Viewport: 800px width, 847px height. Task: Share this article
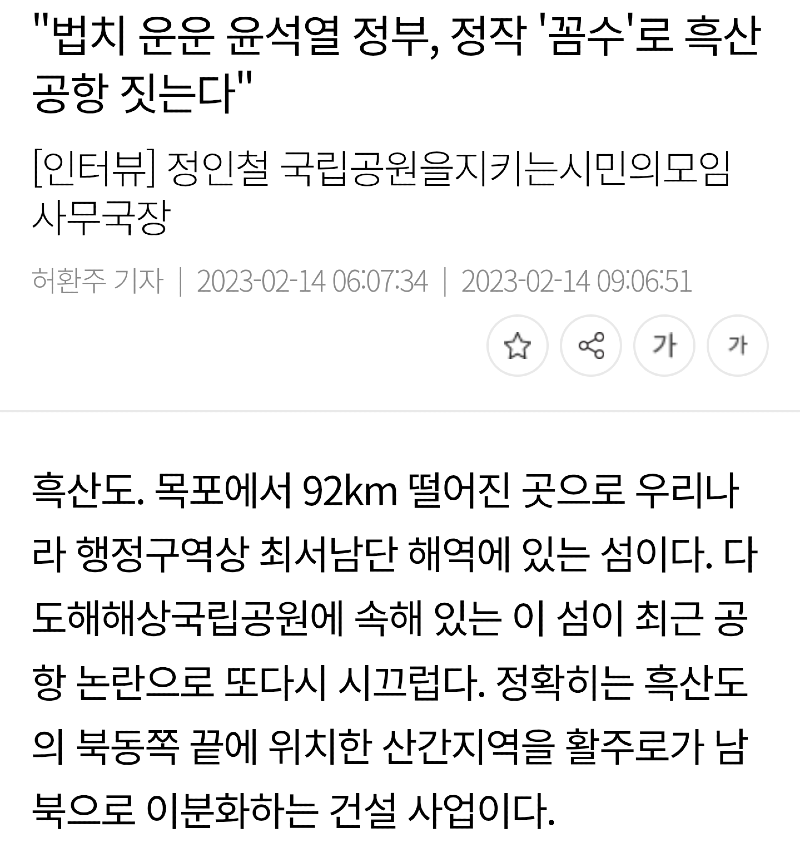pyautogui.click(x=591, y=346)
